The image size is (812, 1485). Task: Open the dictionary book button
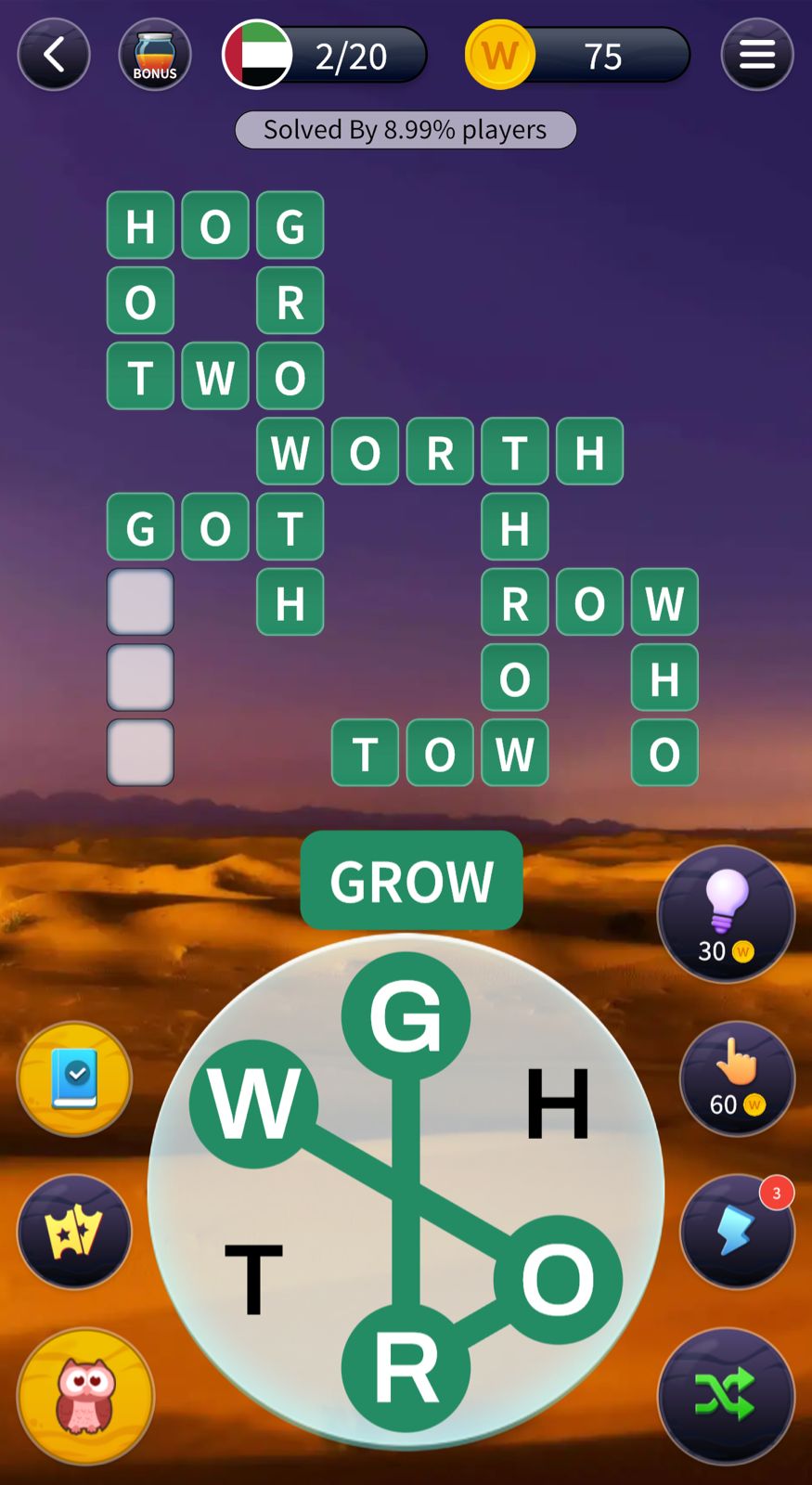74,1079
